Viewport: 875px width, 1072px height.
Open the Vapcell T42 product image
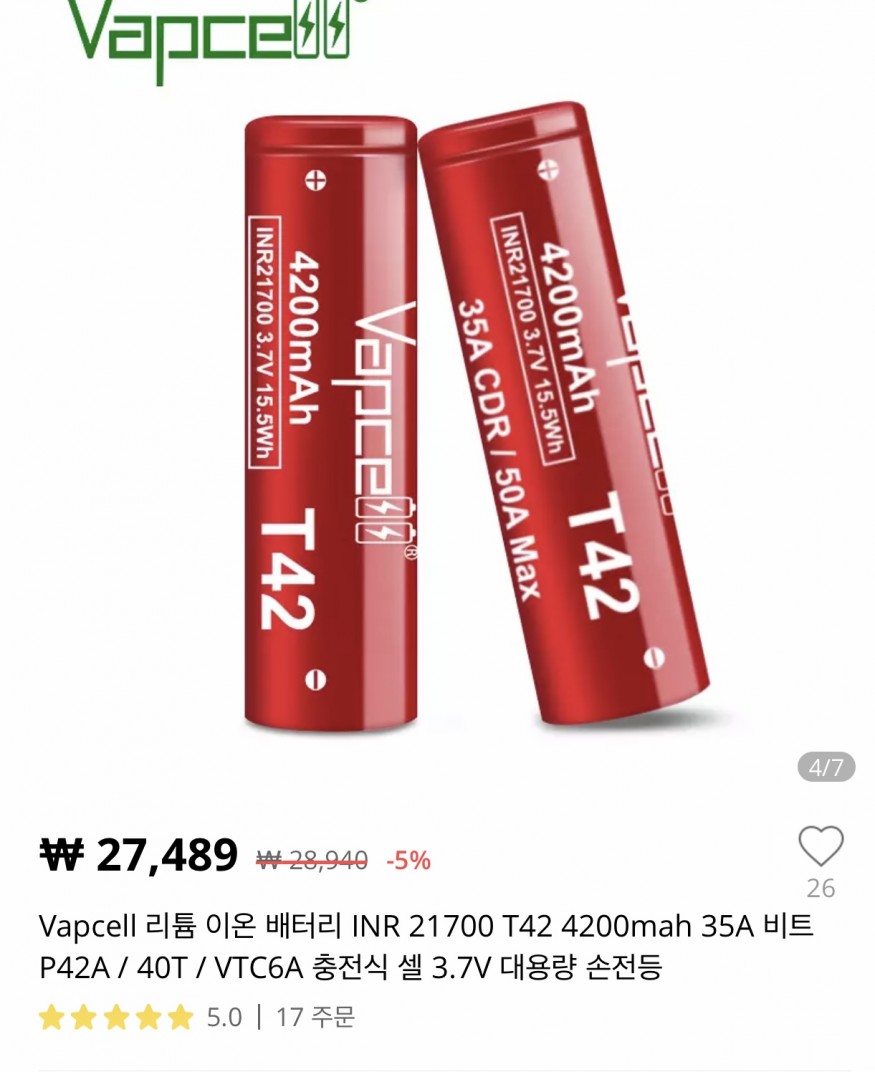point(437,420)
